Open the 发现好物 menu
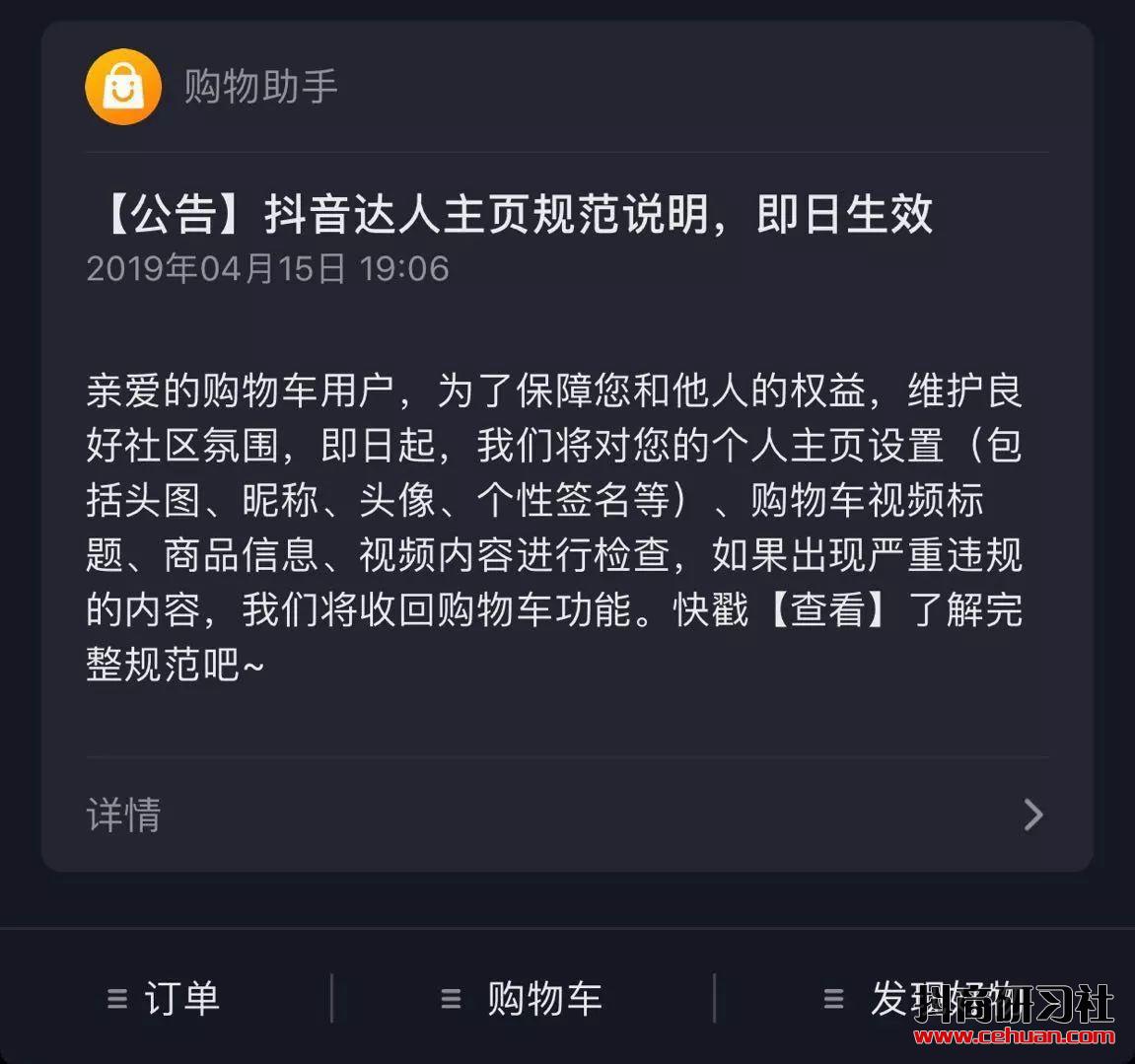 tap(917, 998)
